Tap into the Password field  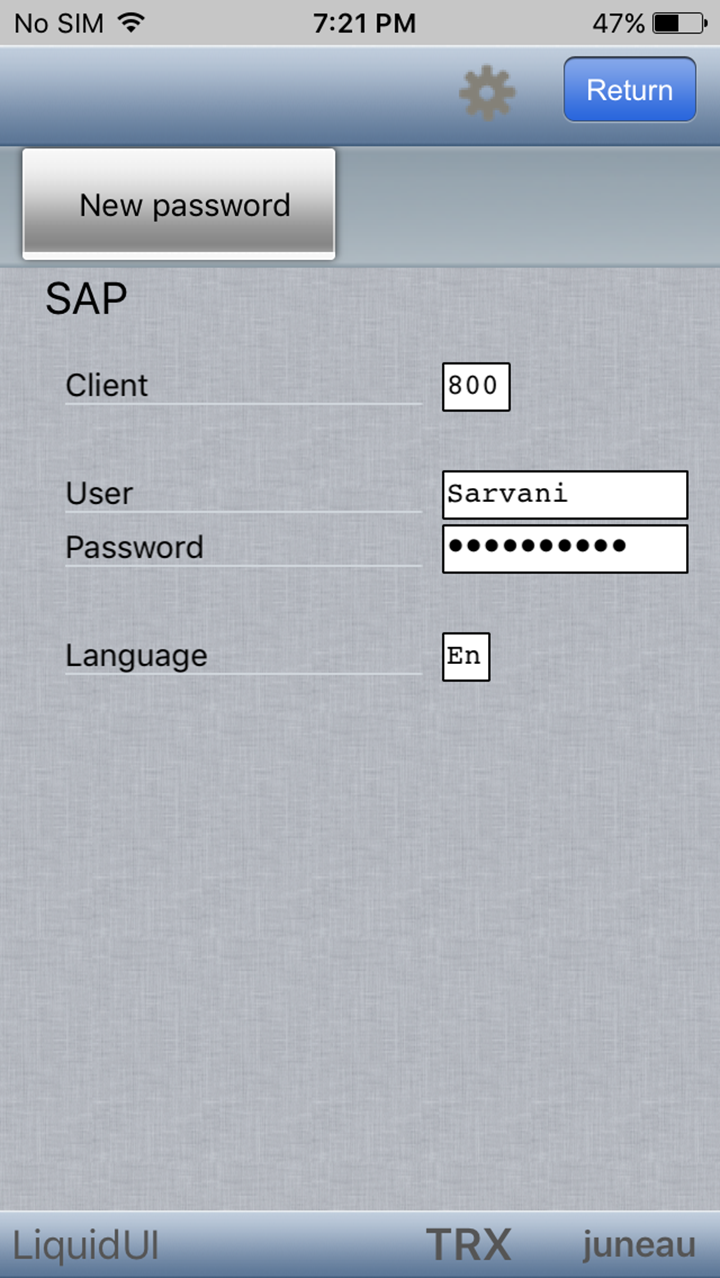tap(564, 548)
